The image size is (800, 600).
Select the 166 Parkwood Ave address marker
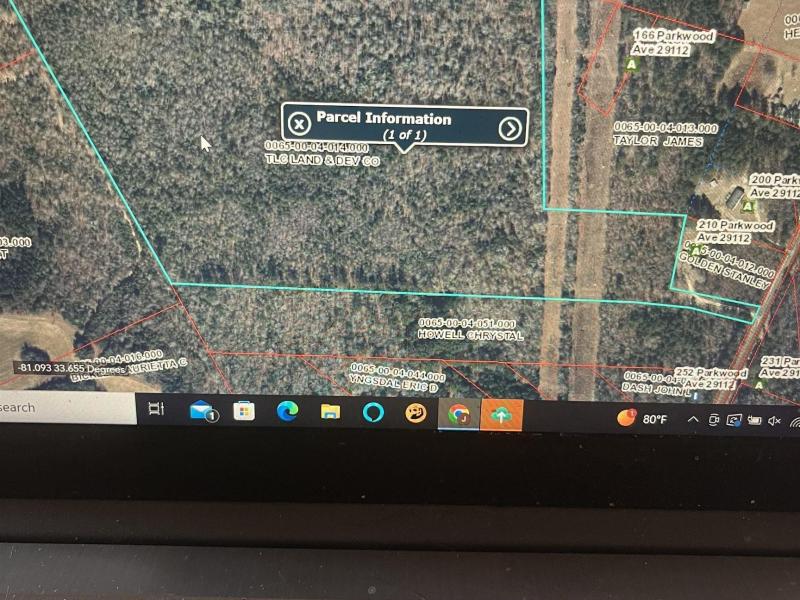pos(632,64)
